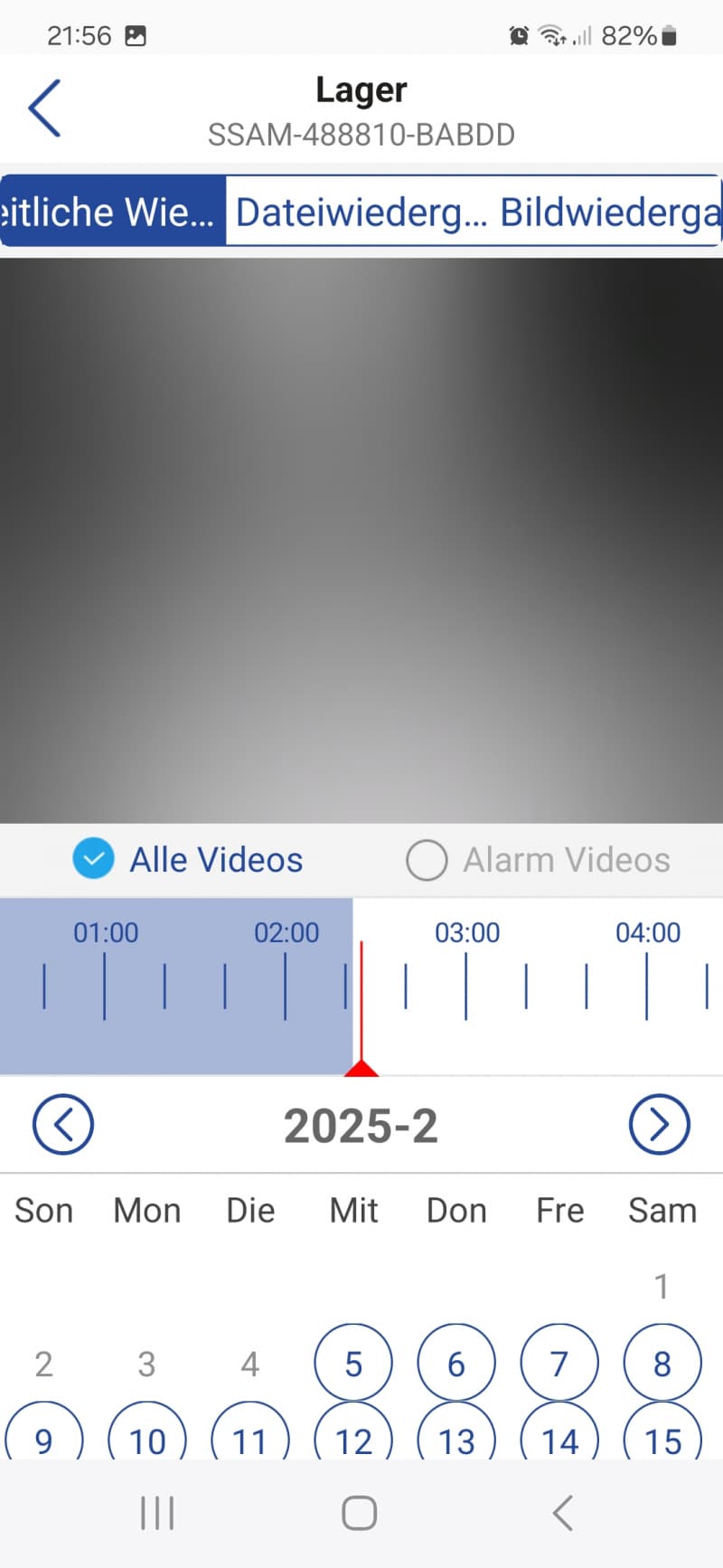723x1568 pixels.
Task: Select February 5 in the calendar
Action: click(x=353, y=1363)
